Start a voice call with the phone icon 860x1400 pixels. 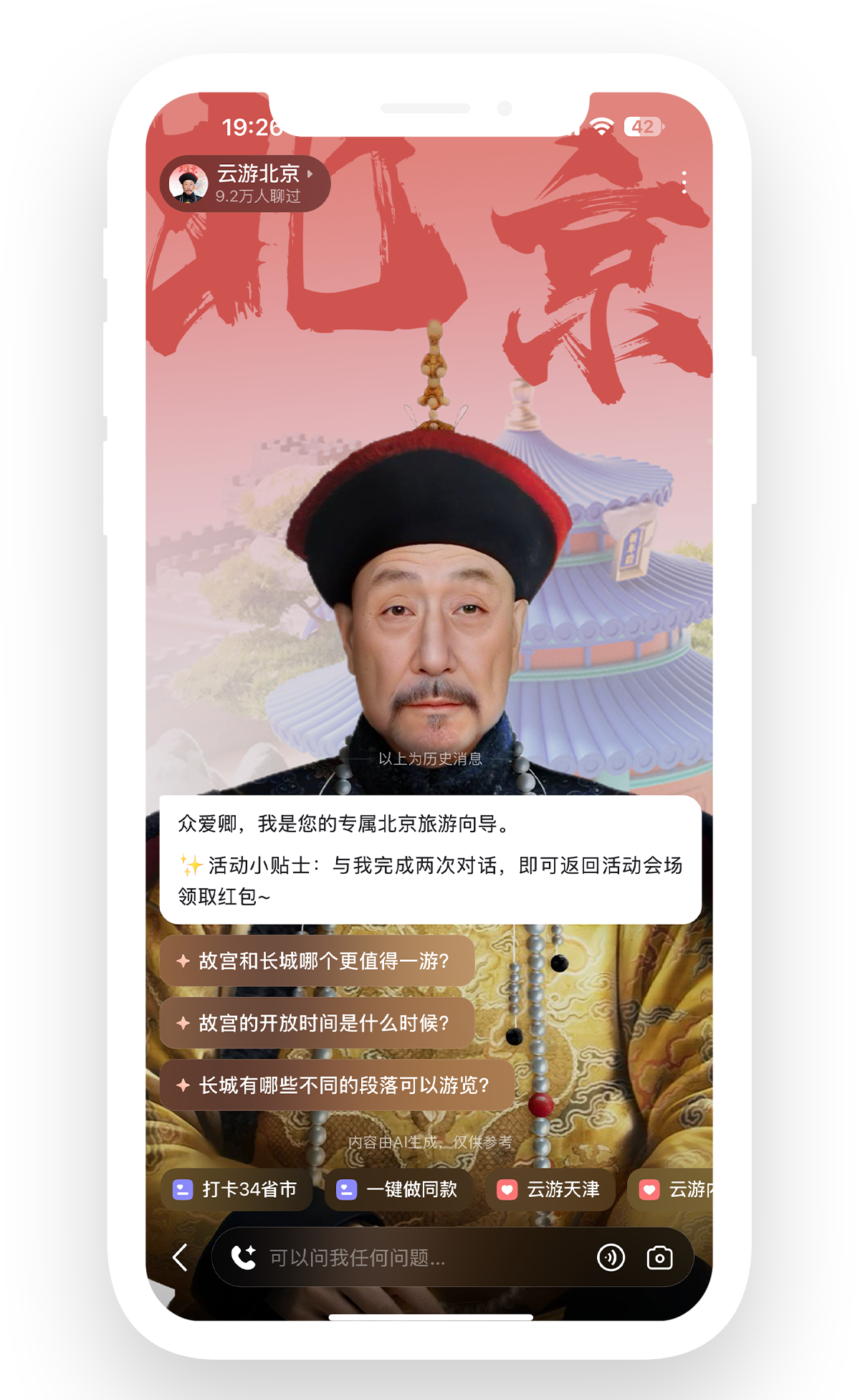tap(244, 1257)
